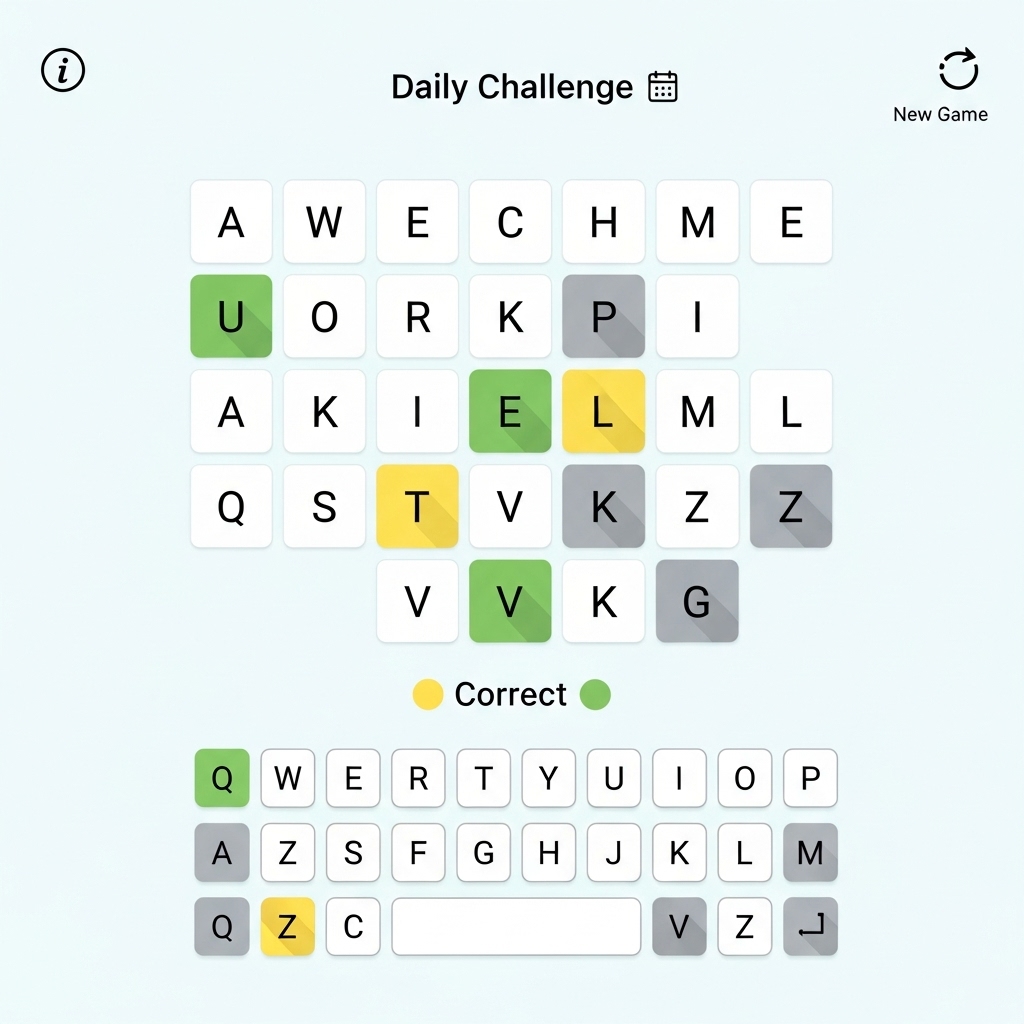
Task: Tap the gray M key
Action: click(810, 853)
